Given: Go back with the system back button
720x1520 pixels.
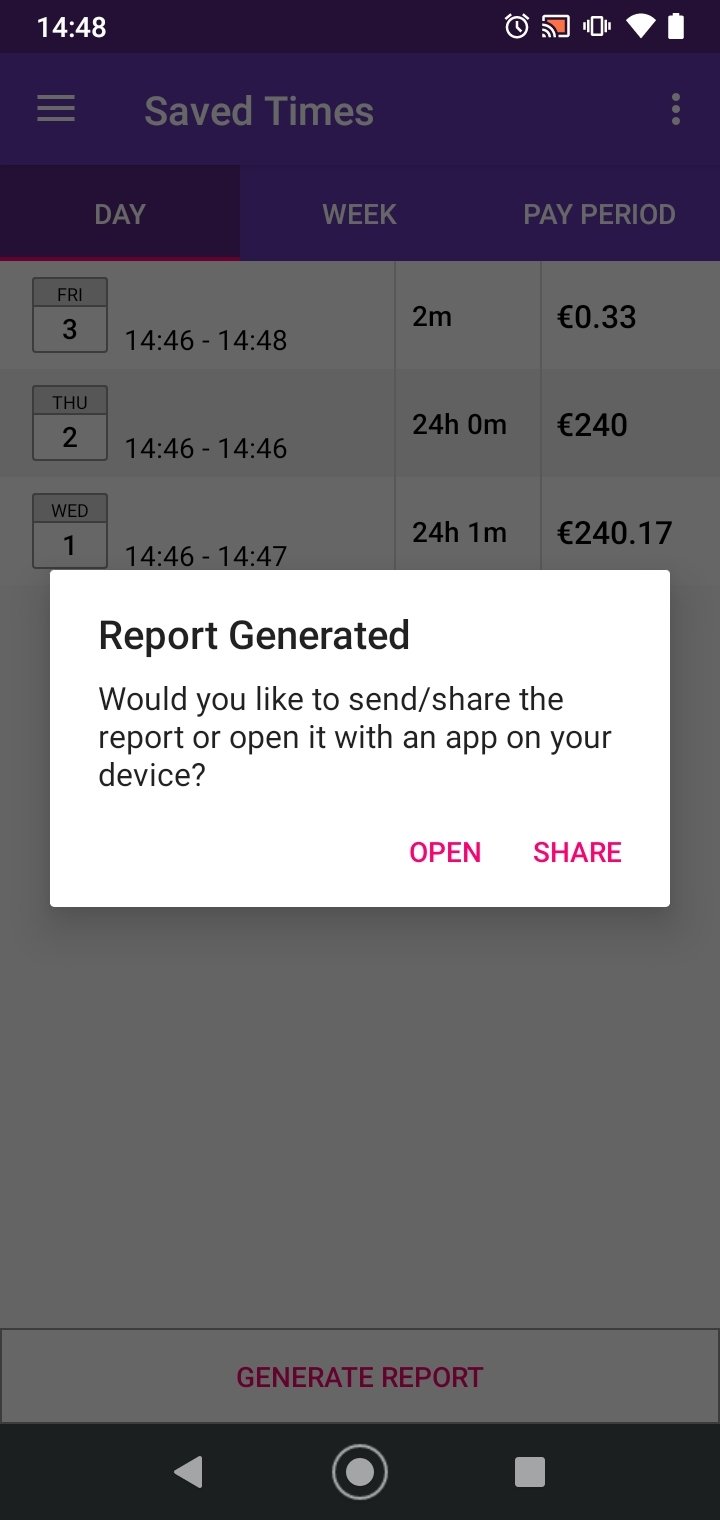Looking at the screenshot, I should pyautogui.click(x=188, y=1471).
